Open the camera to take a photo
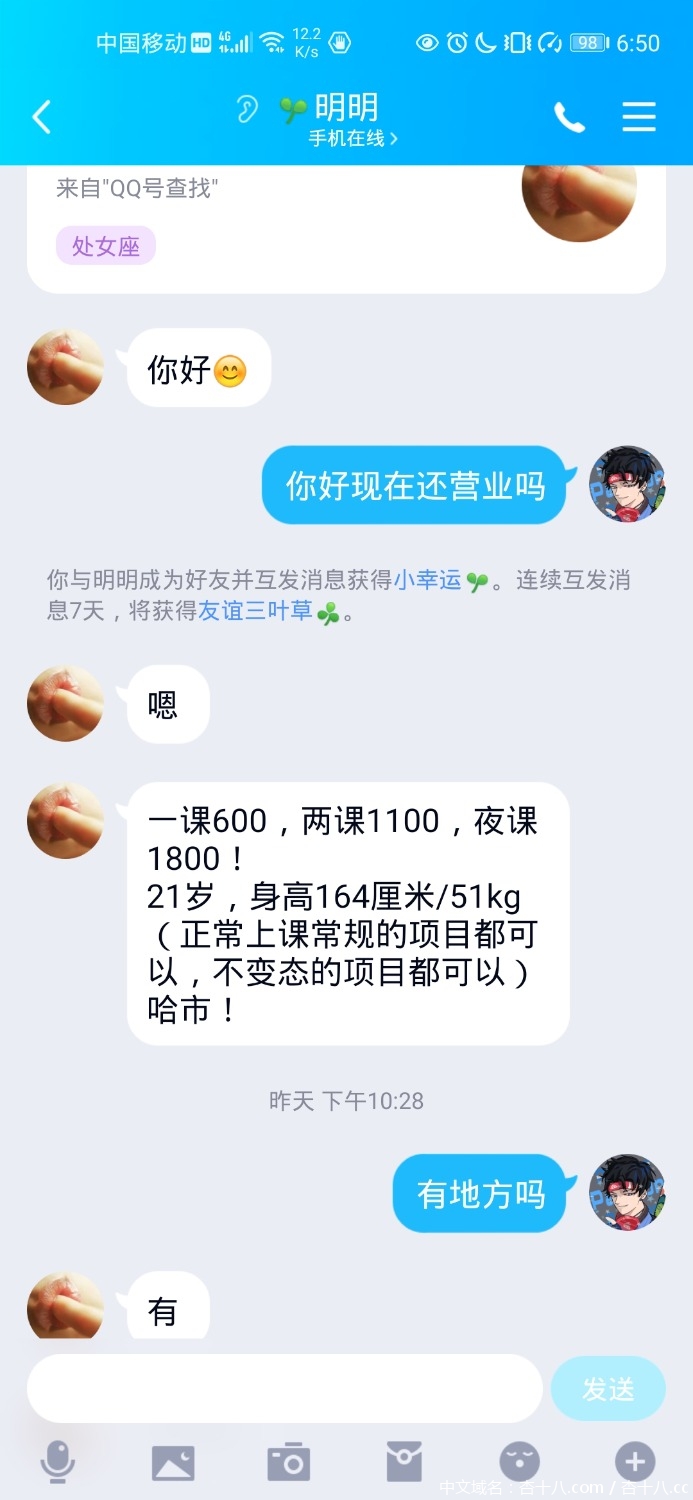 (x=289, y=1462)
